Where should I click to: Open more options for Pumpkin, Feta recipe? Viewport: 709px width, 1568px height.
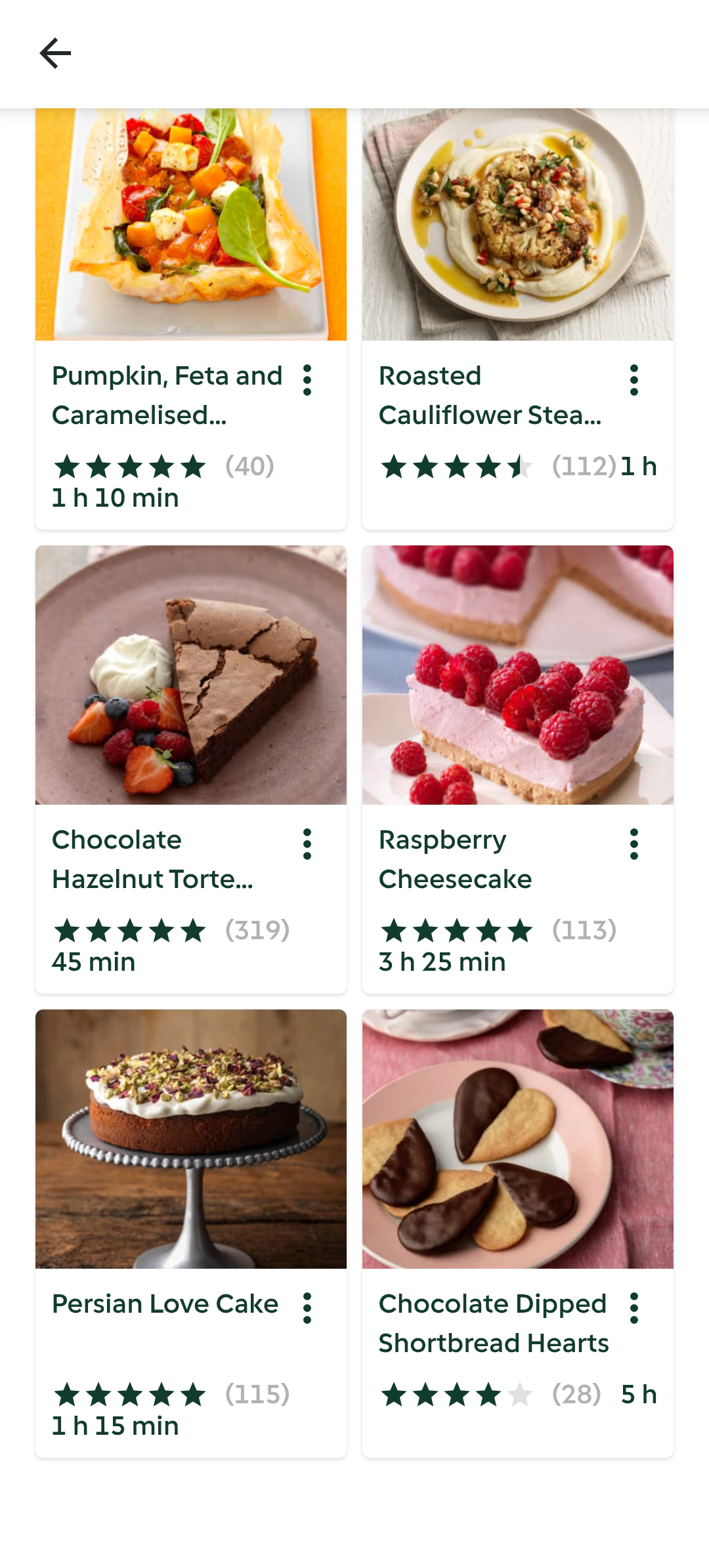pyautogui.click(x=307, y=381)
